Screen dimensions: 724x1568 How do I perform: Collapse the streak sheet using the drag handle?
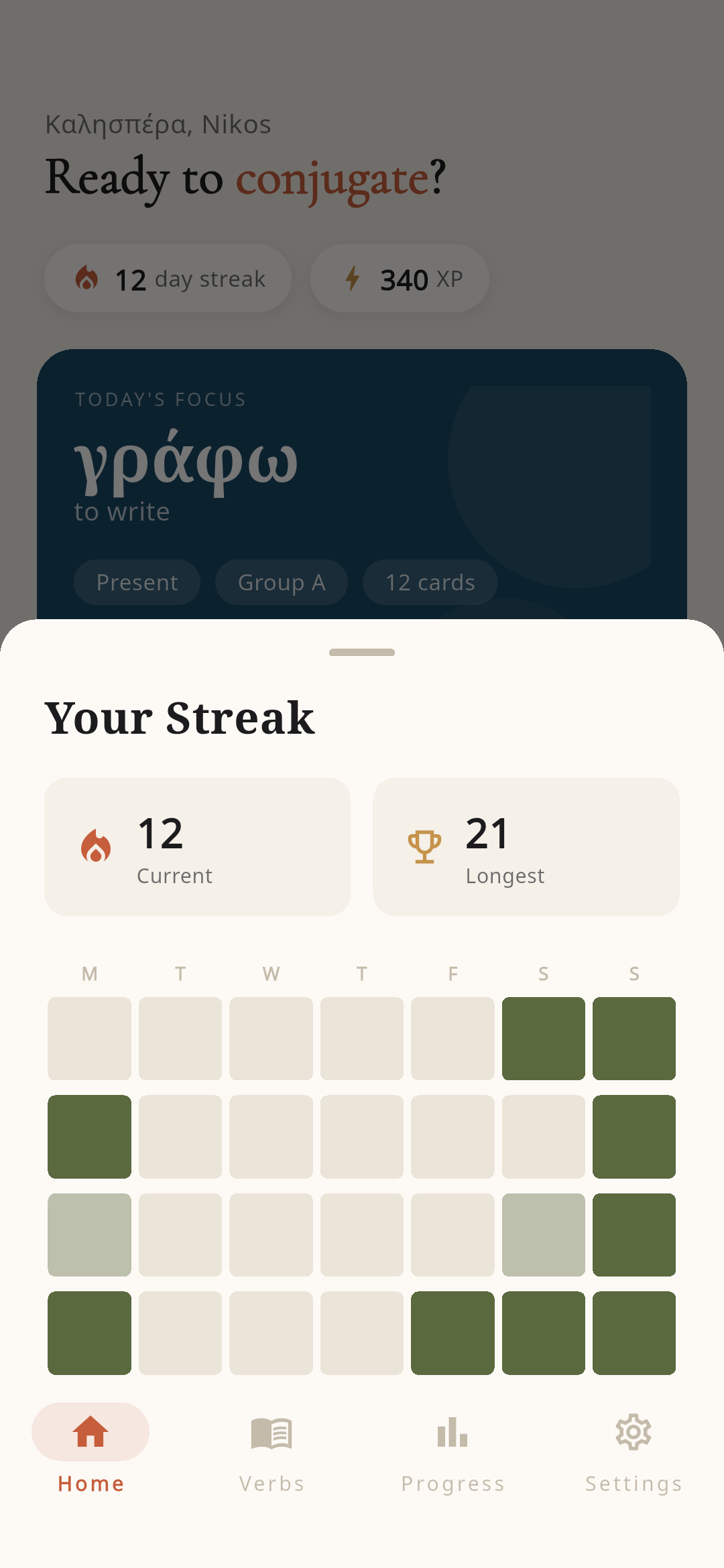point(361,651)
